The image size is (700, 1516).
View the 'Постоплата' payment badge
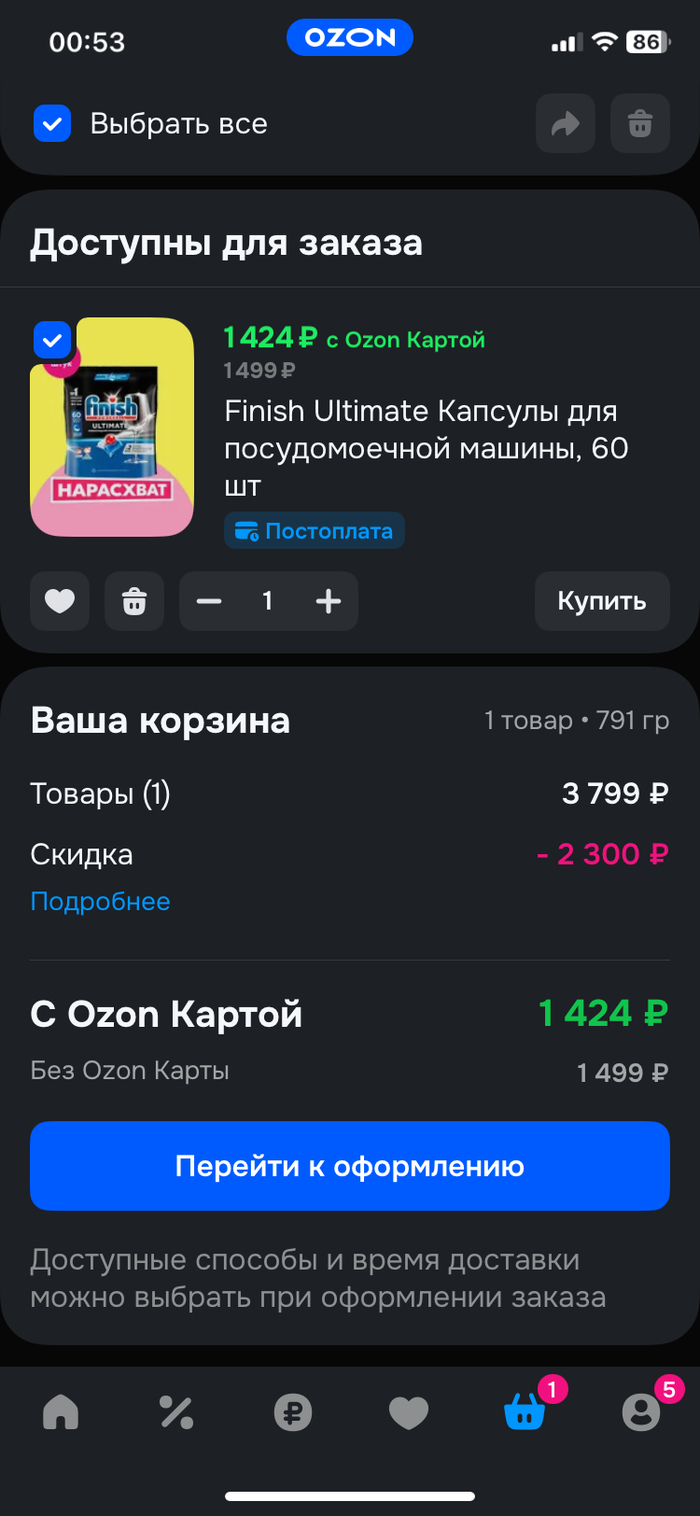314,531
